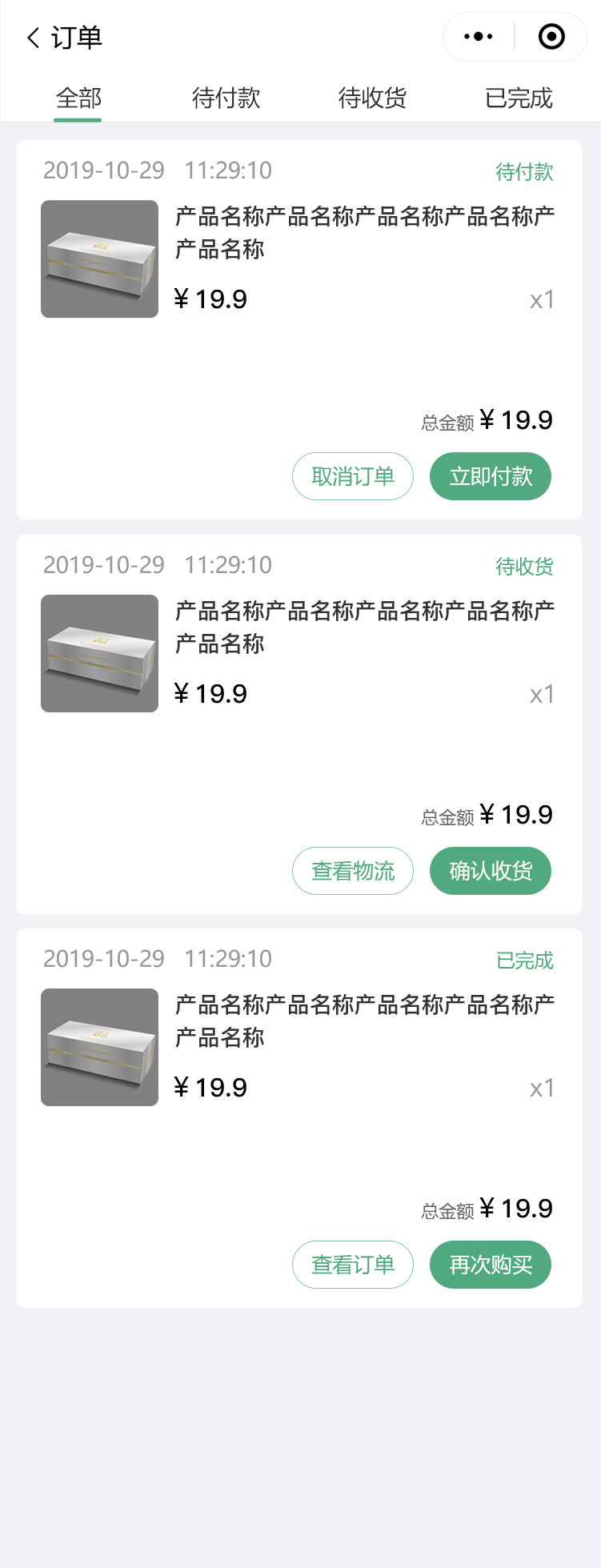Close the mini program with the circle icon

[x=551, y=37]
